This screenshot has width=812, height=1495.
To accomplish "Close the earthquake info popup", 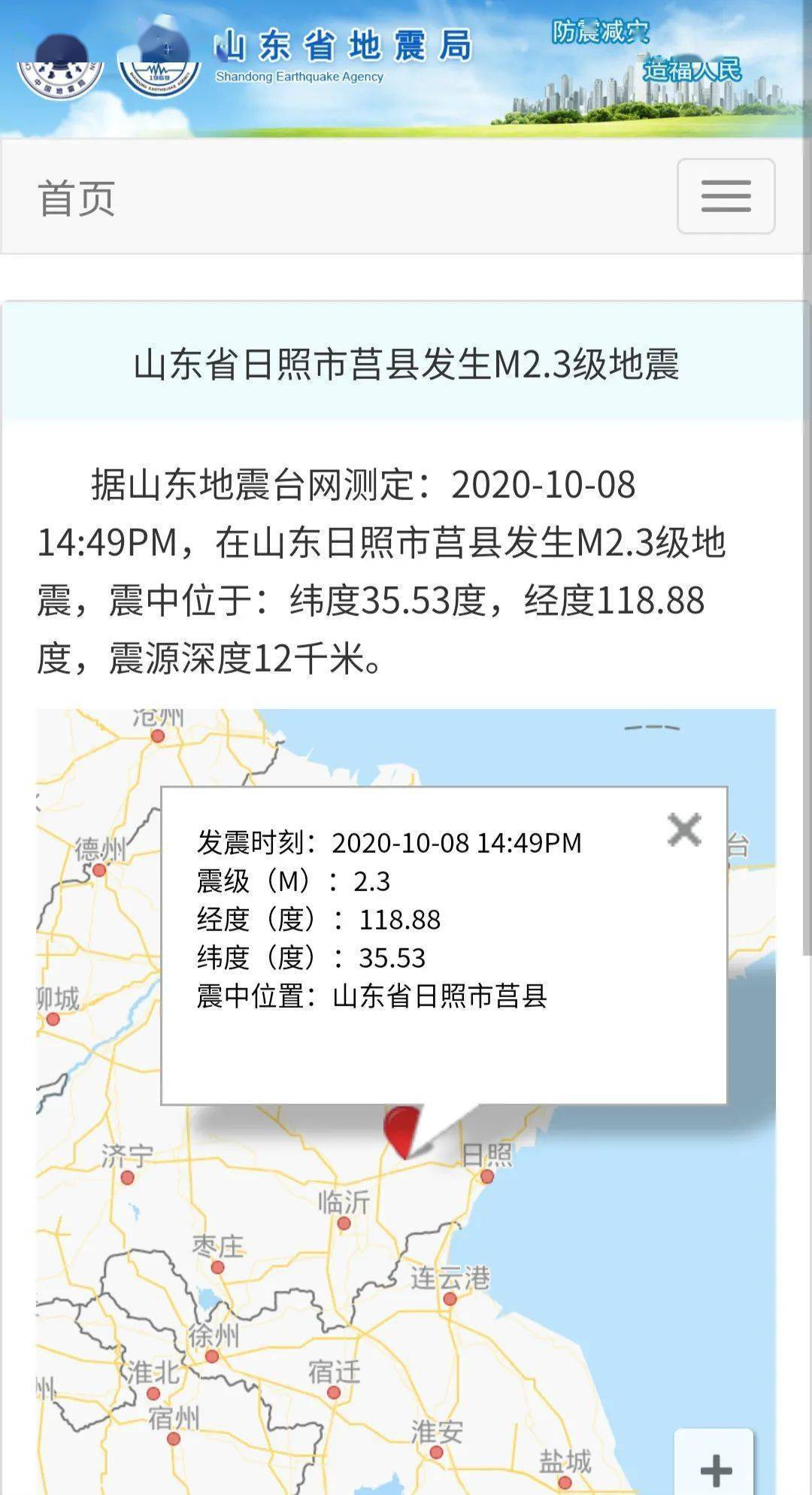I will (x=684, y=830).
